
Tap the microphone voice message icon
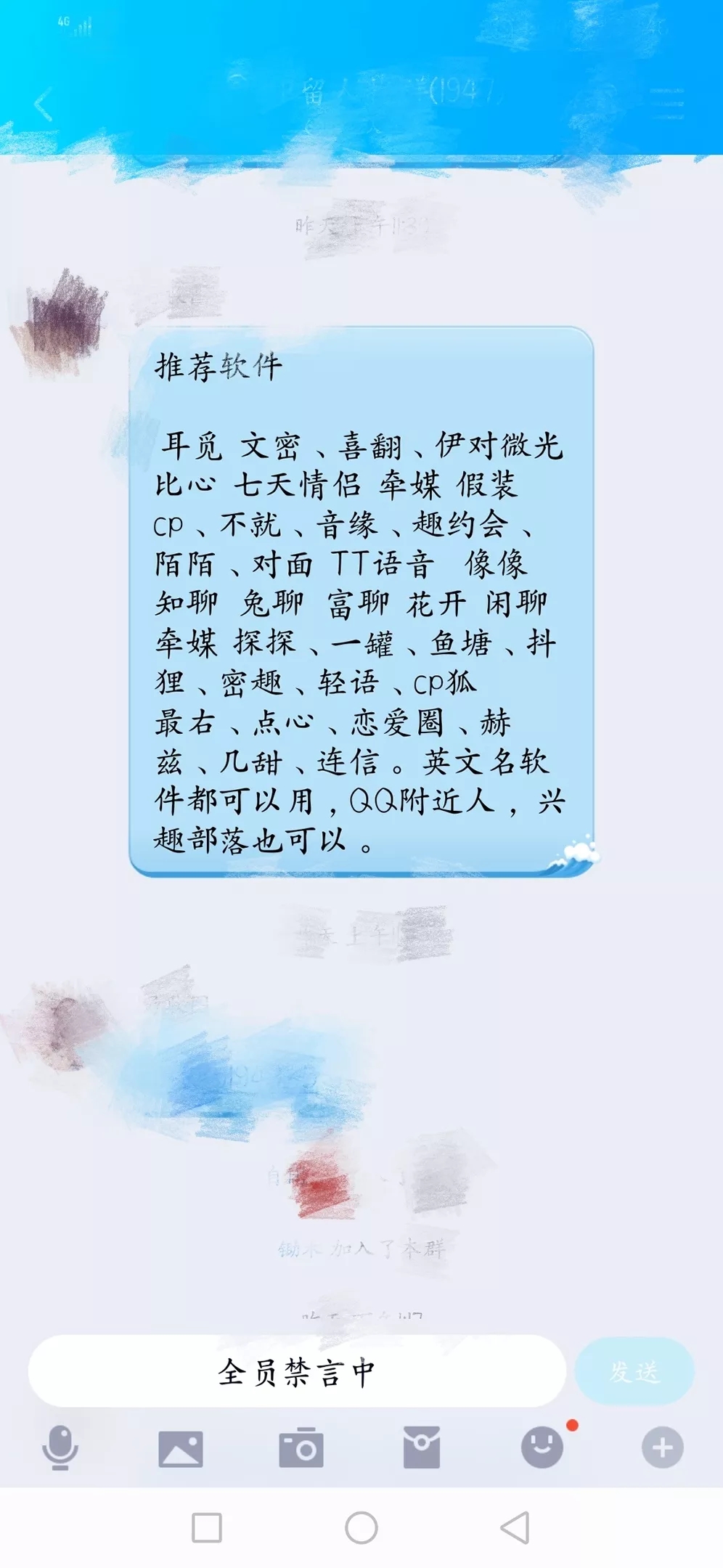(61, 1447)
